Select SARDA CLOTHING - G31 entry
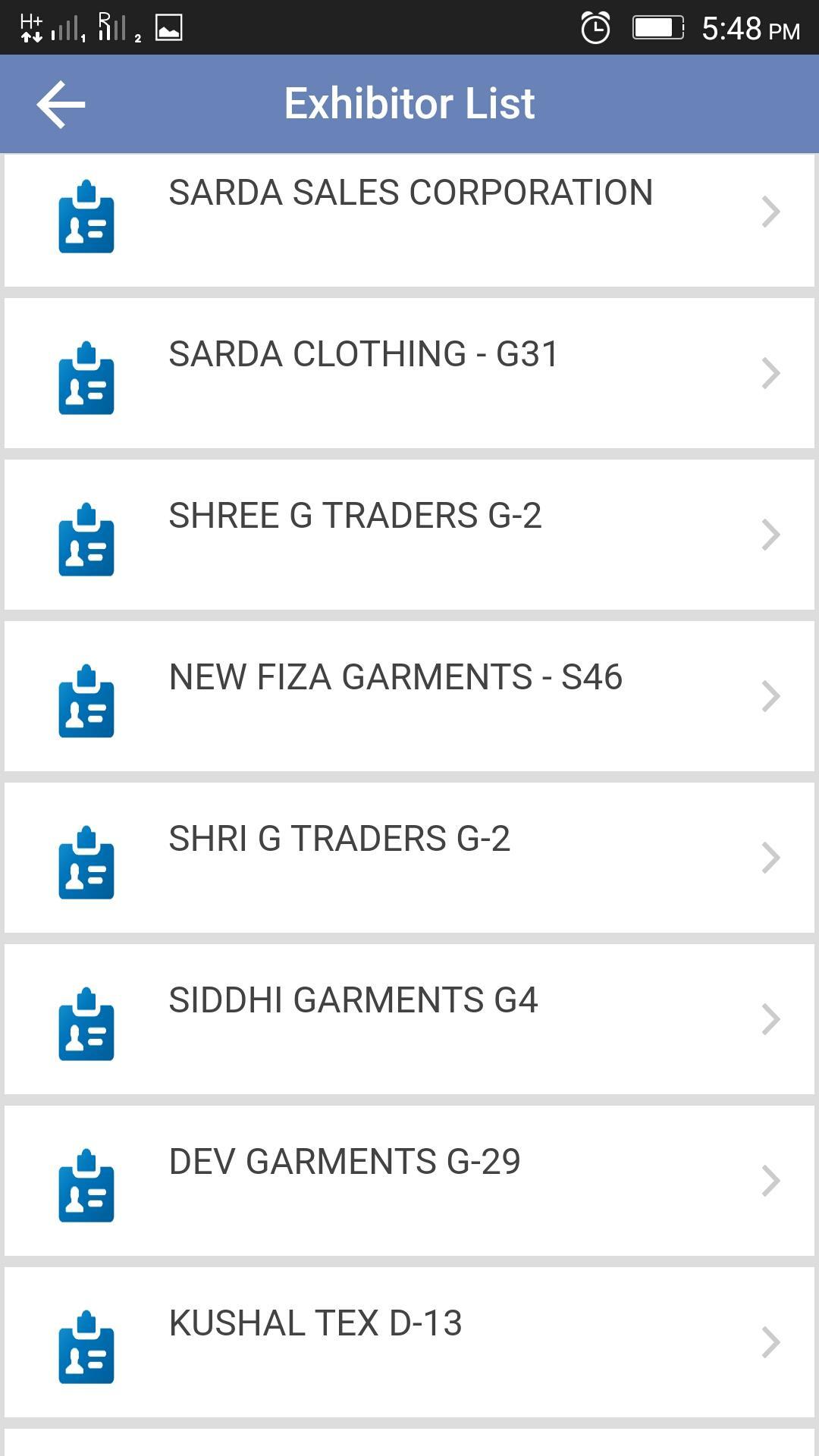The height and width of the screenshot is (1456, 819). pyautogui.click(x=409, y=373)
